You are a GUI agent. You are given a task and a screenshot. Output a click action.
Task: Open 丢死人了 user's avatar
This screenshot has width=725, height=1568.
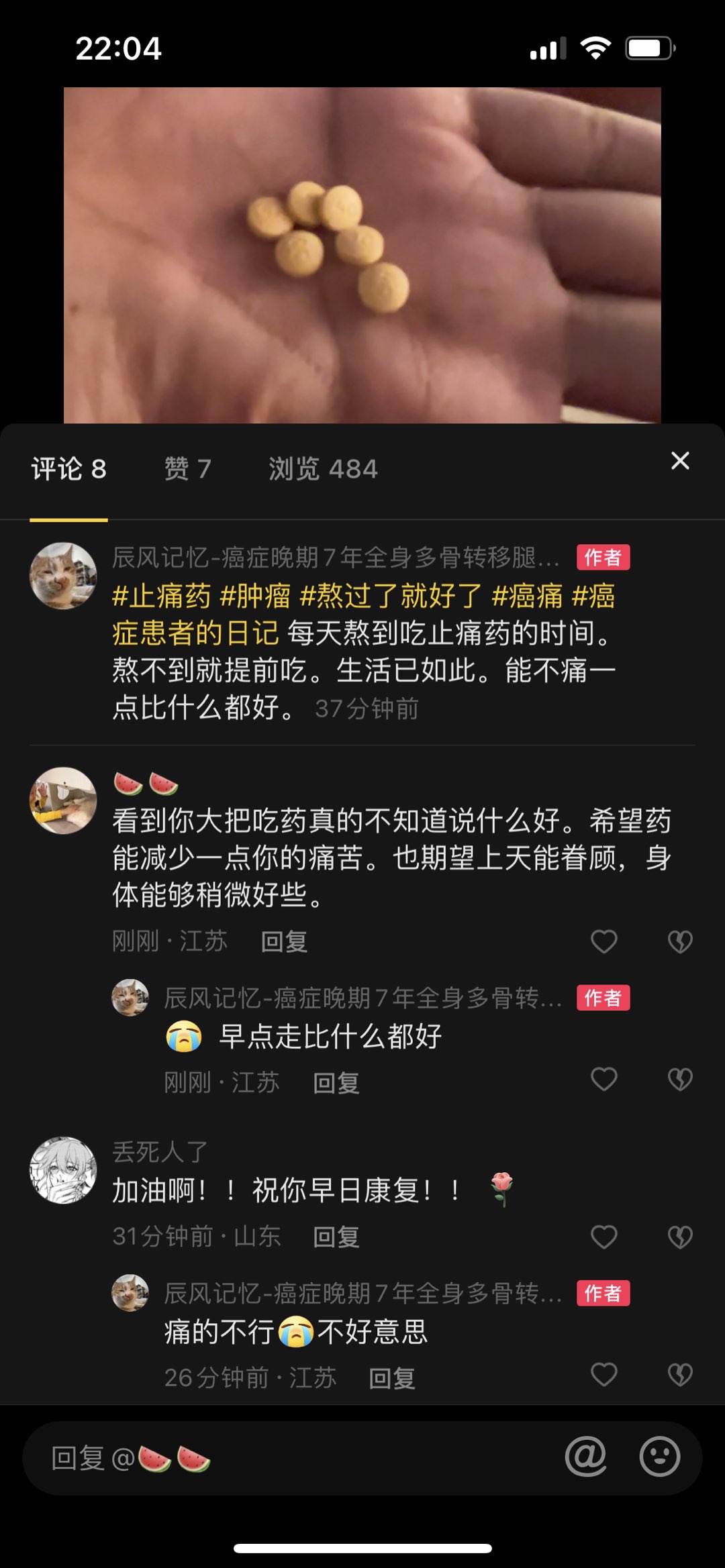coord(63,1169)
